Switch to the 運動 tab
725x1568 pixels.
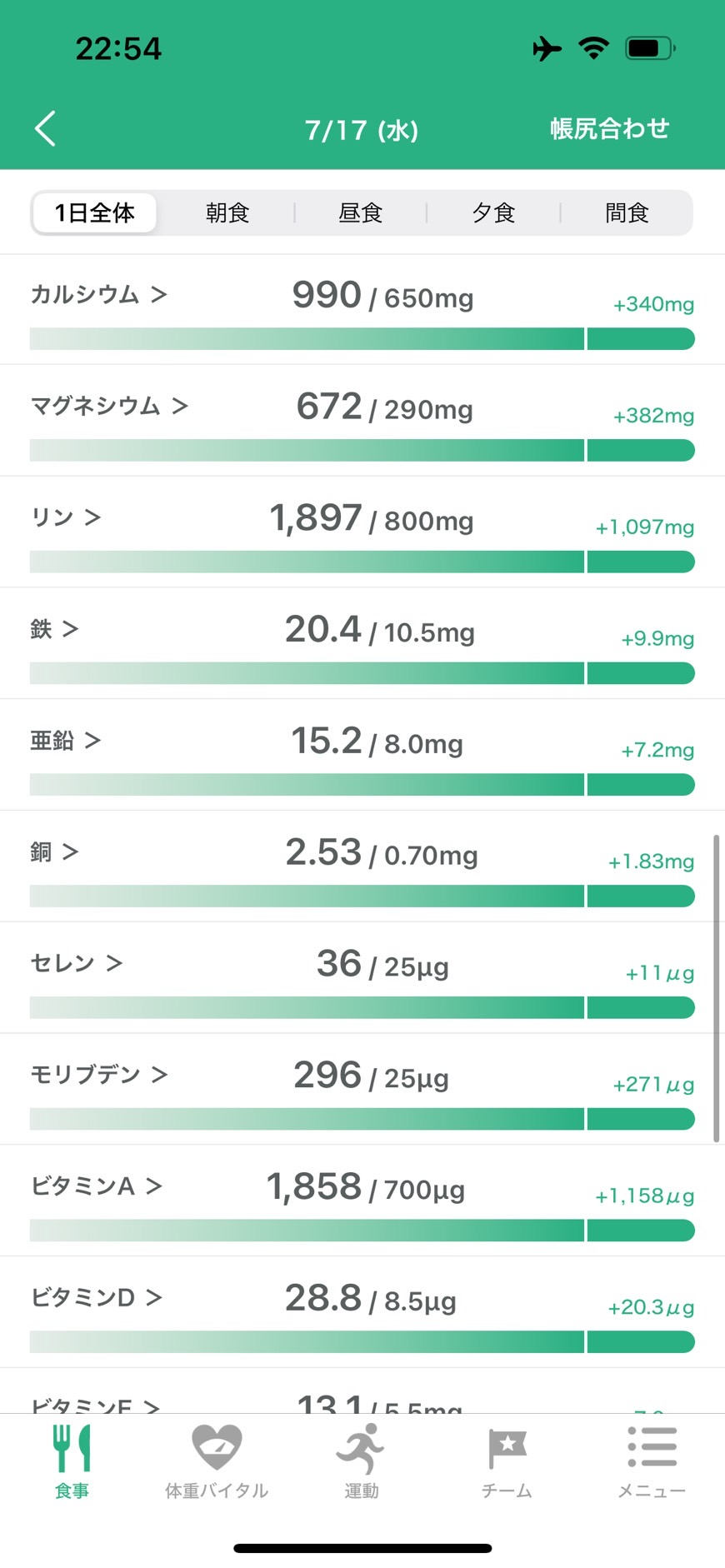pyautogui.click(x=362, y=1461)
